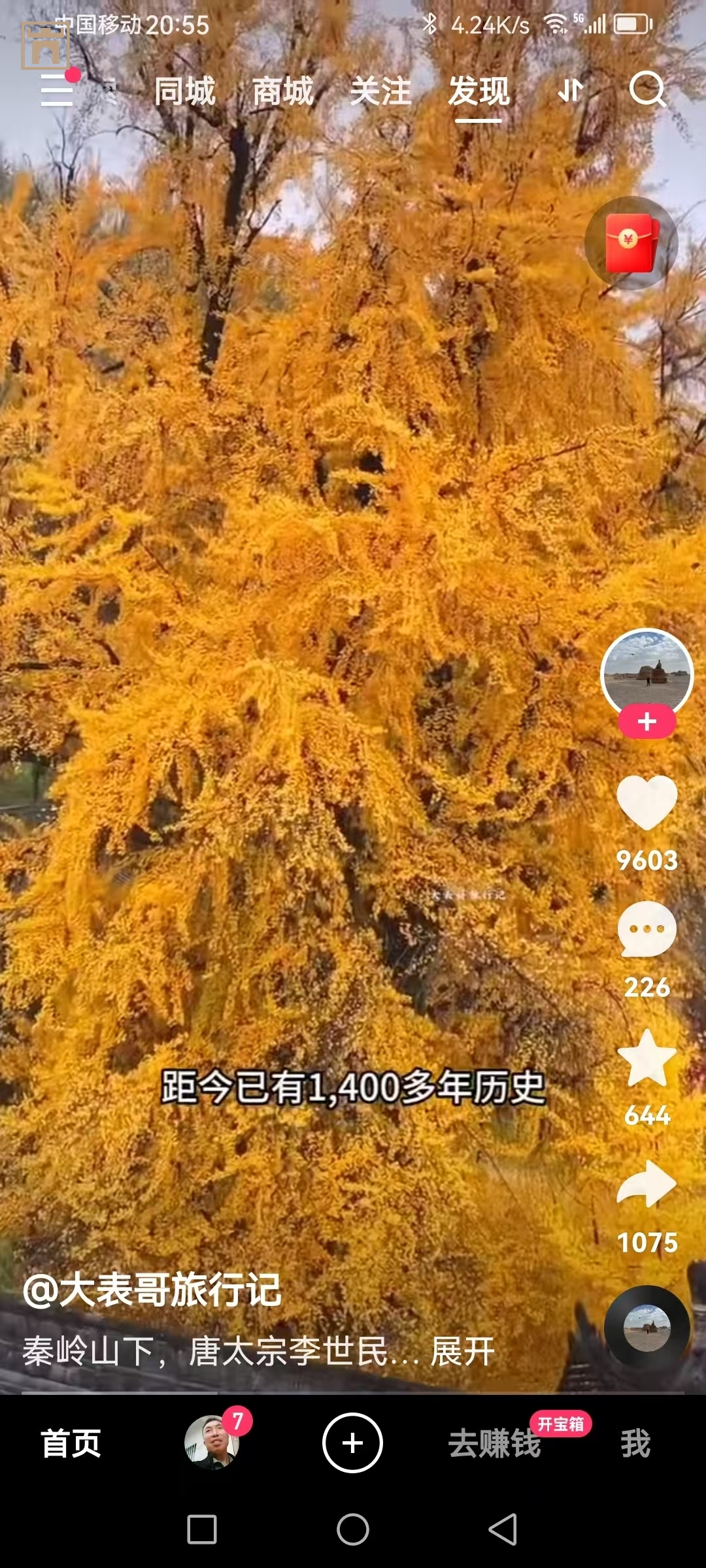Open the spinning music disc
Image resolution: width=706 pixels, height=1568 pixels.
(647, 1328)
